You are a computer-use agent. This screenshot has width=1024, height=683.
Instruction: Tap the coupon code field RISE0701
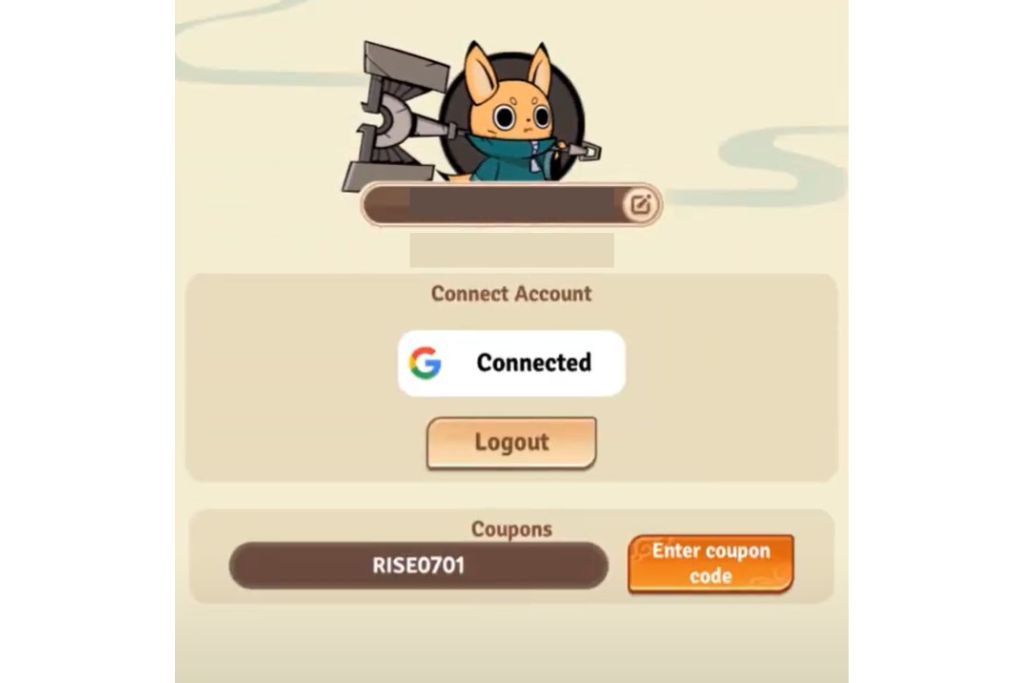(418, 566)
